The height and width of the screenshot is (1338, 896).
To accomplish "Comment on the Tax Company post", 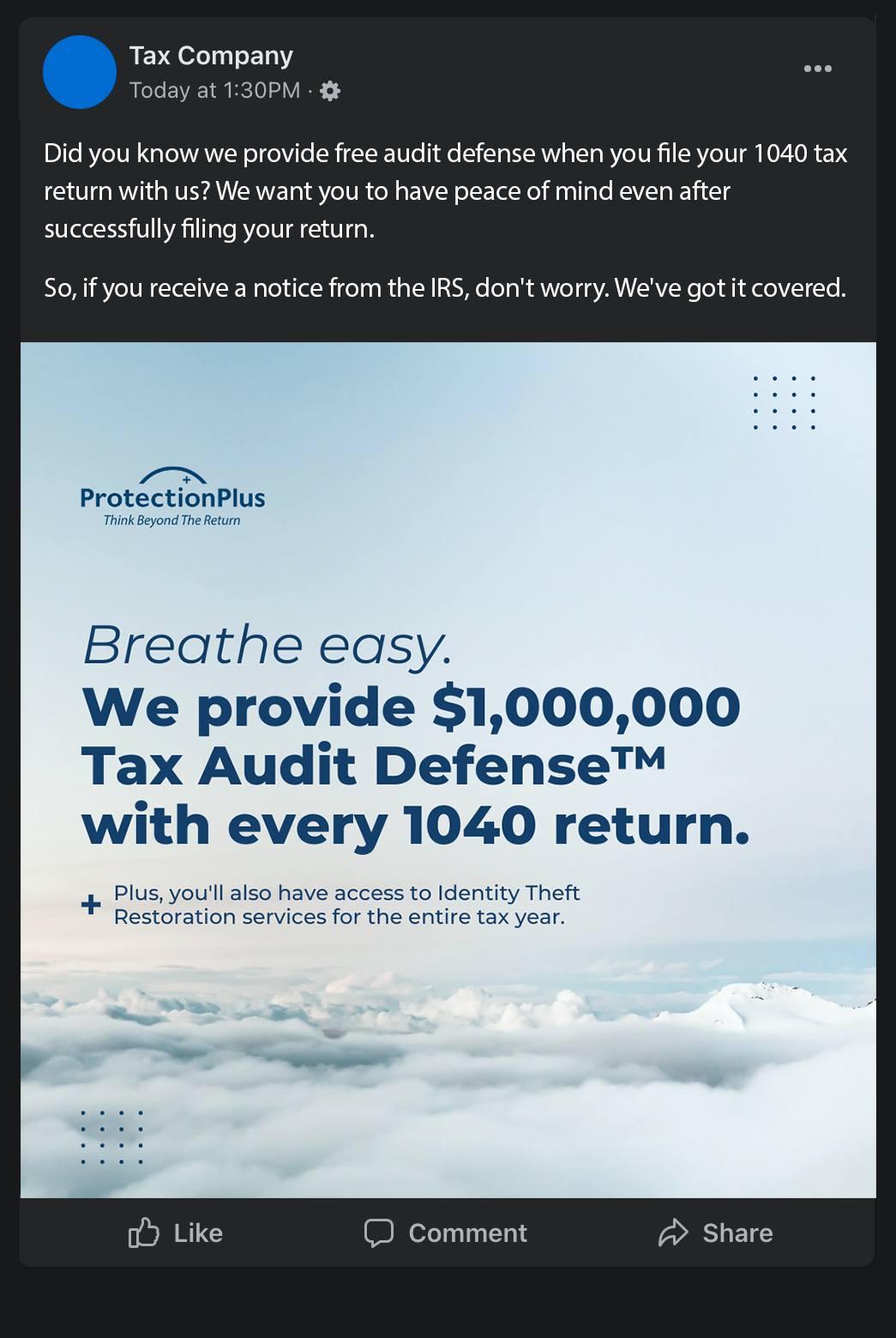I will (x=446, y=1233).
